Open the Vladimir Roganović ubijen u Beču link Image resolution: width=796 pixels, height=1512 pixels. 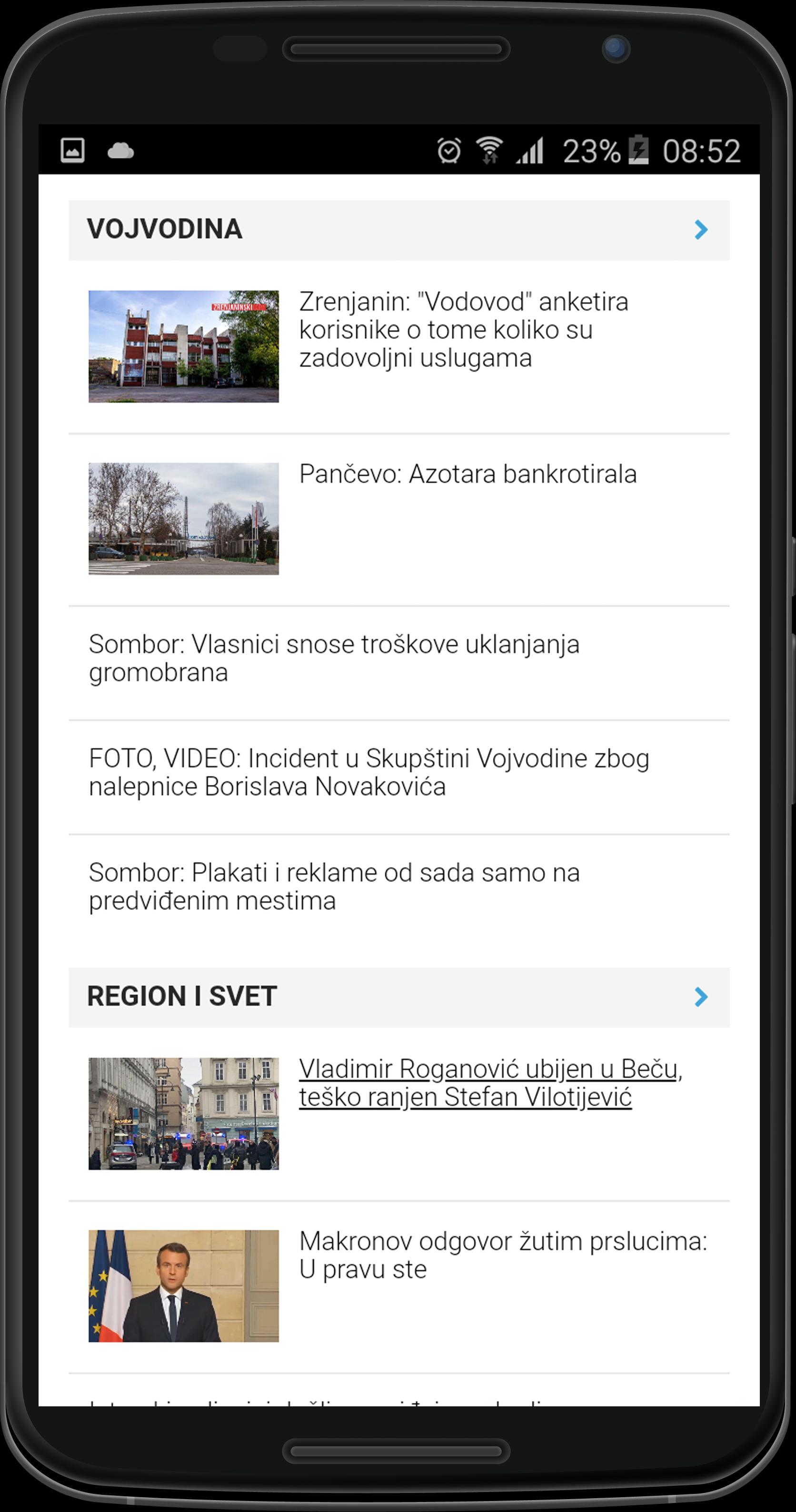(x=491, y=1083)
